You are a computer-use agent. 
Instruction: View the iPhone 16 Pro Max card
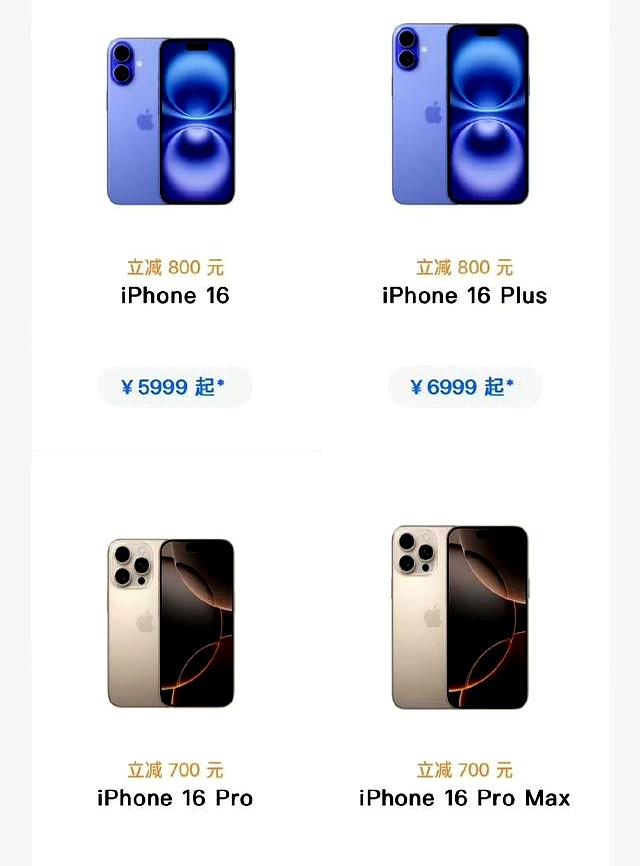(x=465, y=797)
